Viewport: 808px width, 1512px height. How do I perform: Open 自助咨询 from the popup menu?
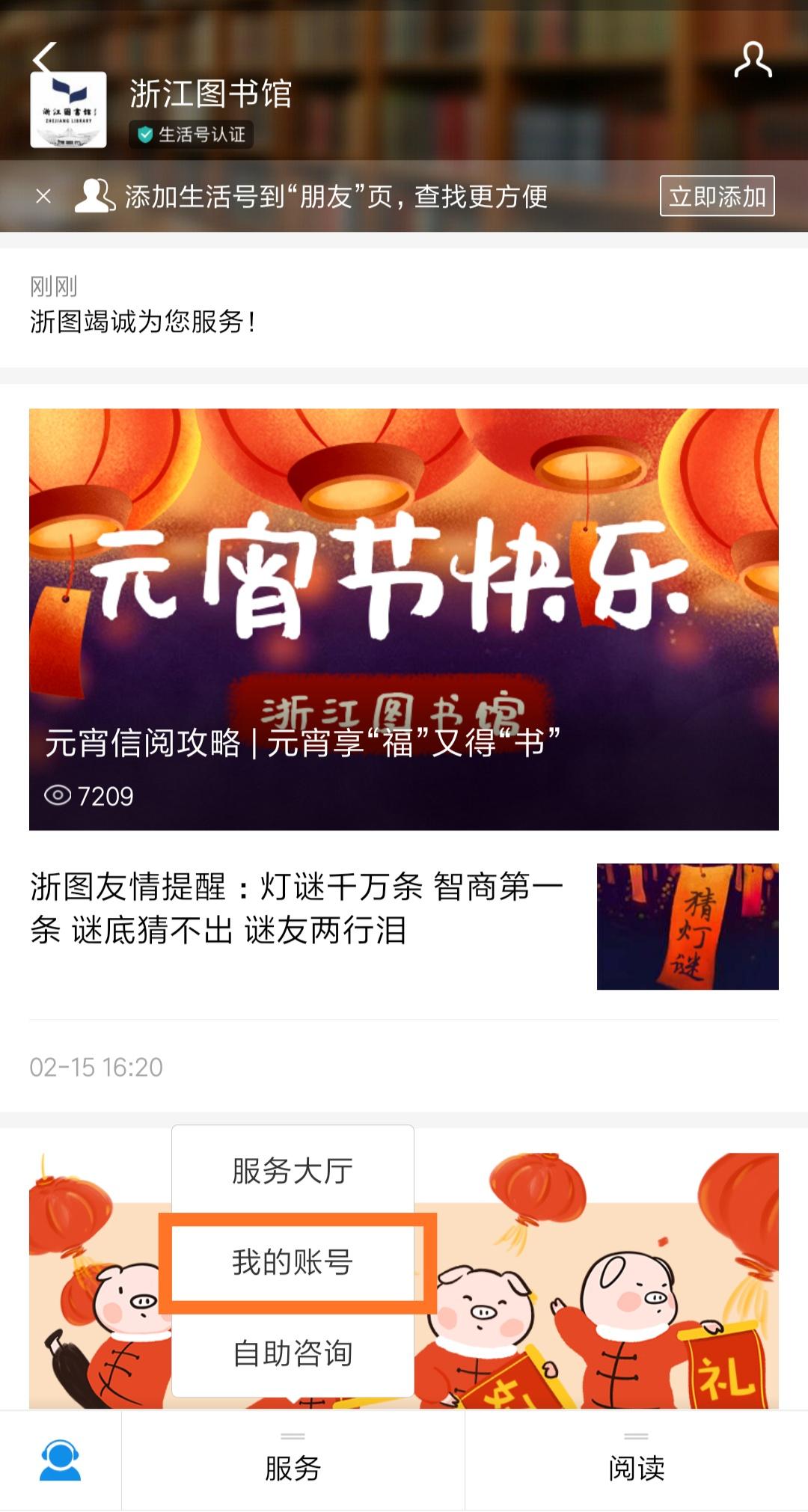point(293,1353)
